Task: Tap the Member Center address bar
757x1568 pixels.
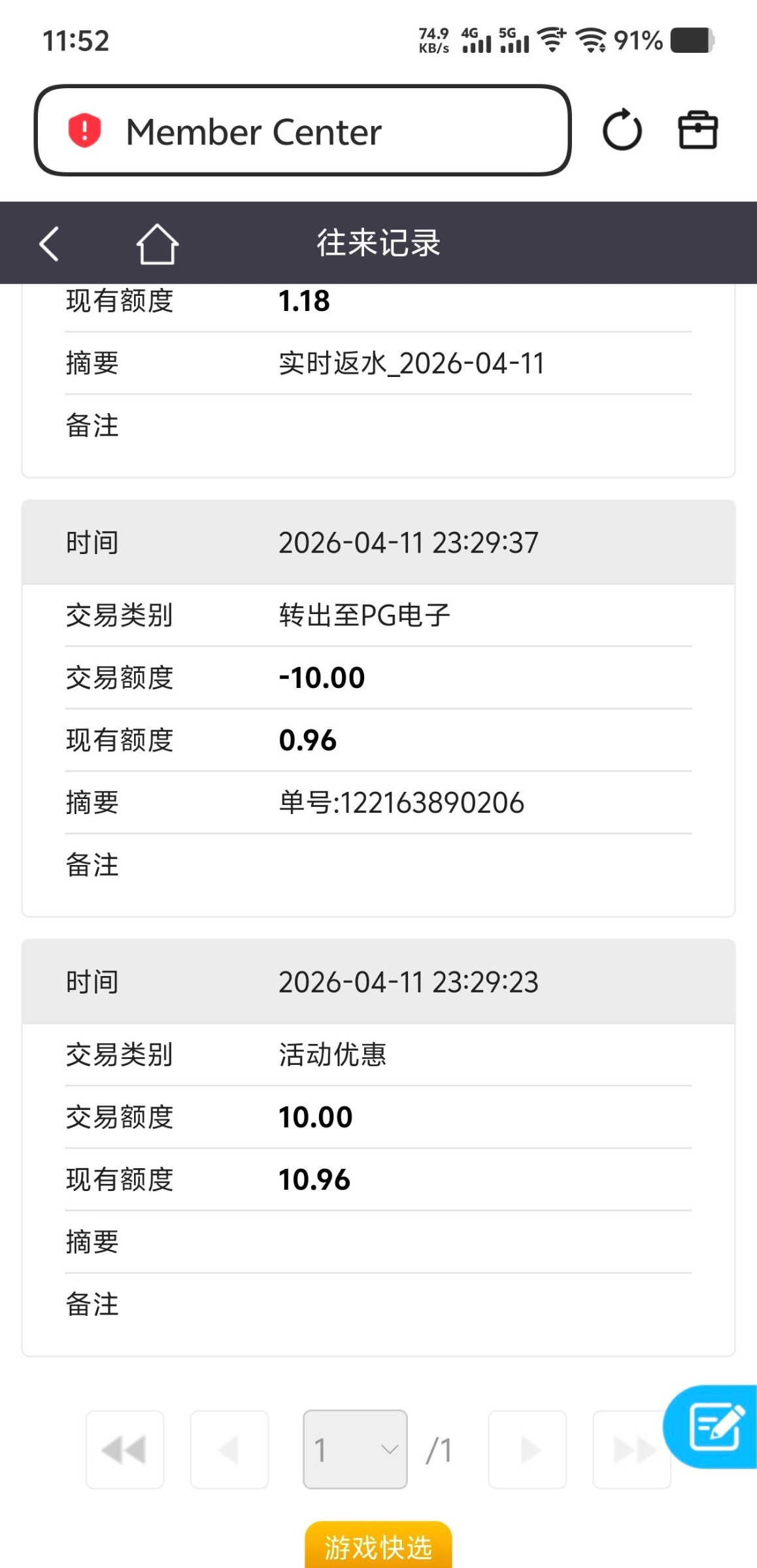Action: coord(302,131)
